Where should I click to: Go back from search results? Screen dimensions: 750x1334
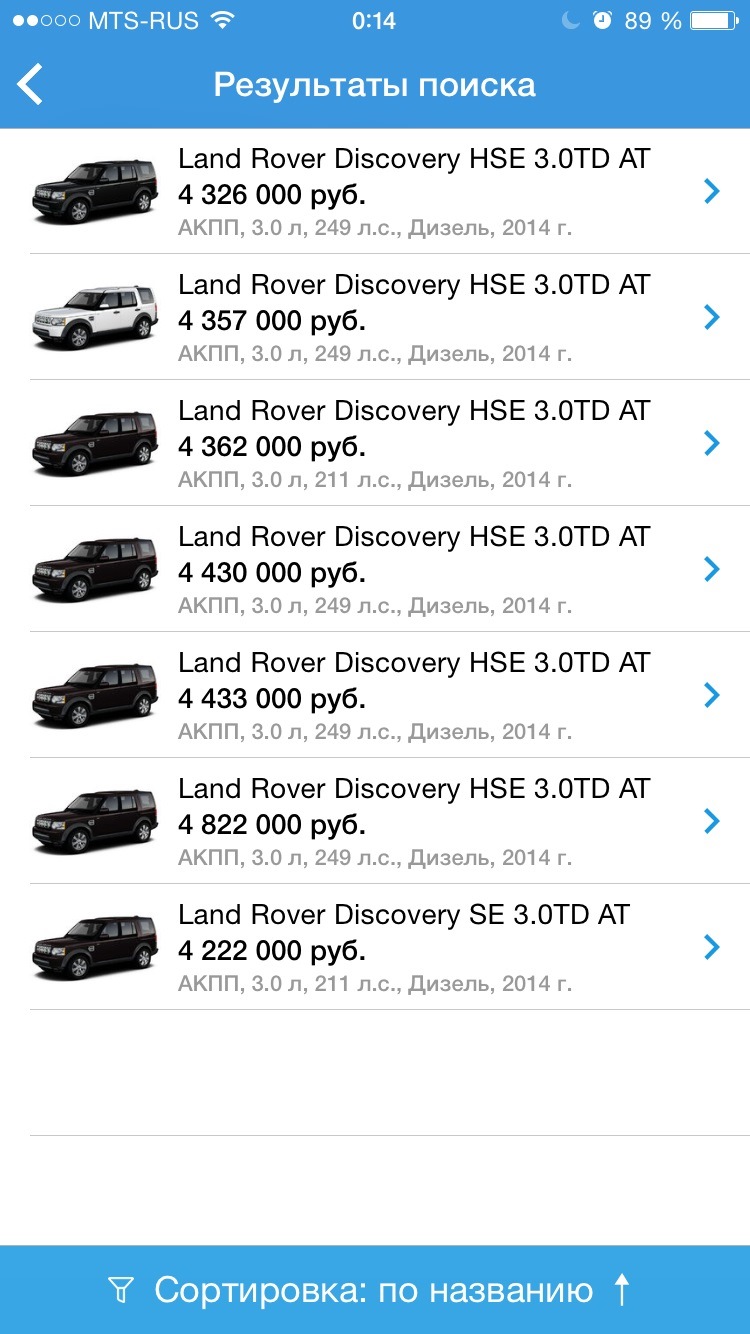pos(32,84)
